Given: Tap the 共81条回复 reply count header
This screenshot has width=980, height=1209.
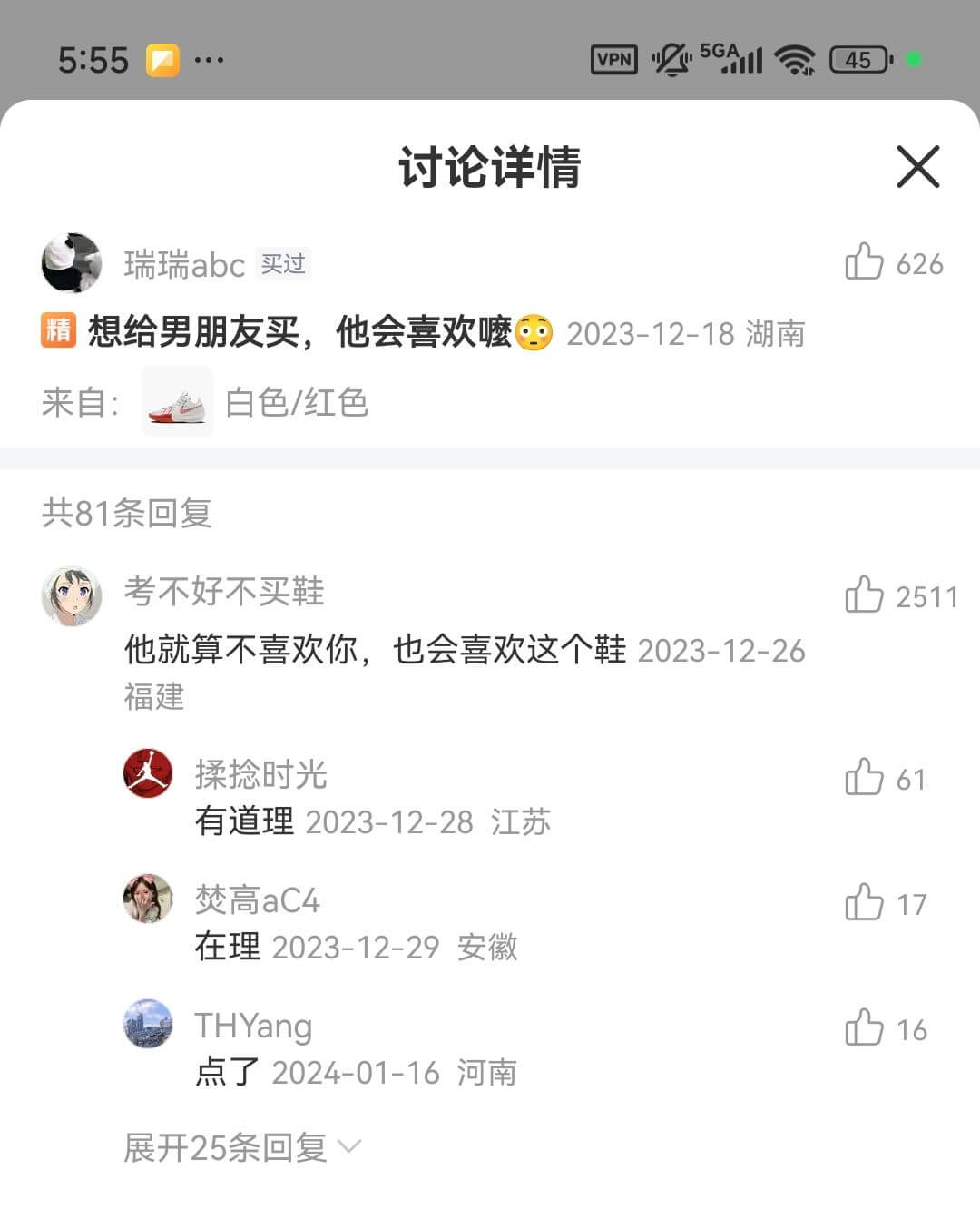Looking at the screenshot, I should coord(127,515).
